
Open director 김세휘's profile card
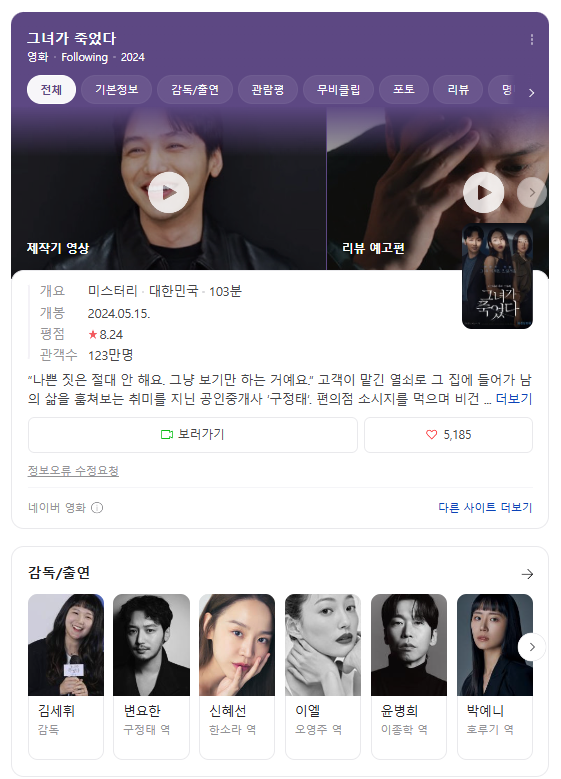[x=66, y=676]
